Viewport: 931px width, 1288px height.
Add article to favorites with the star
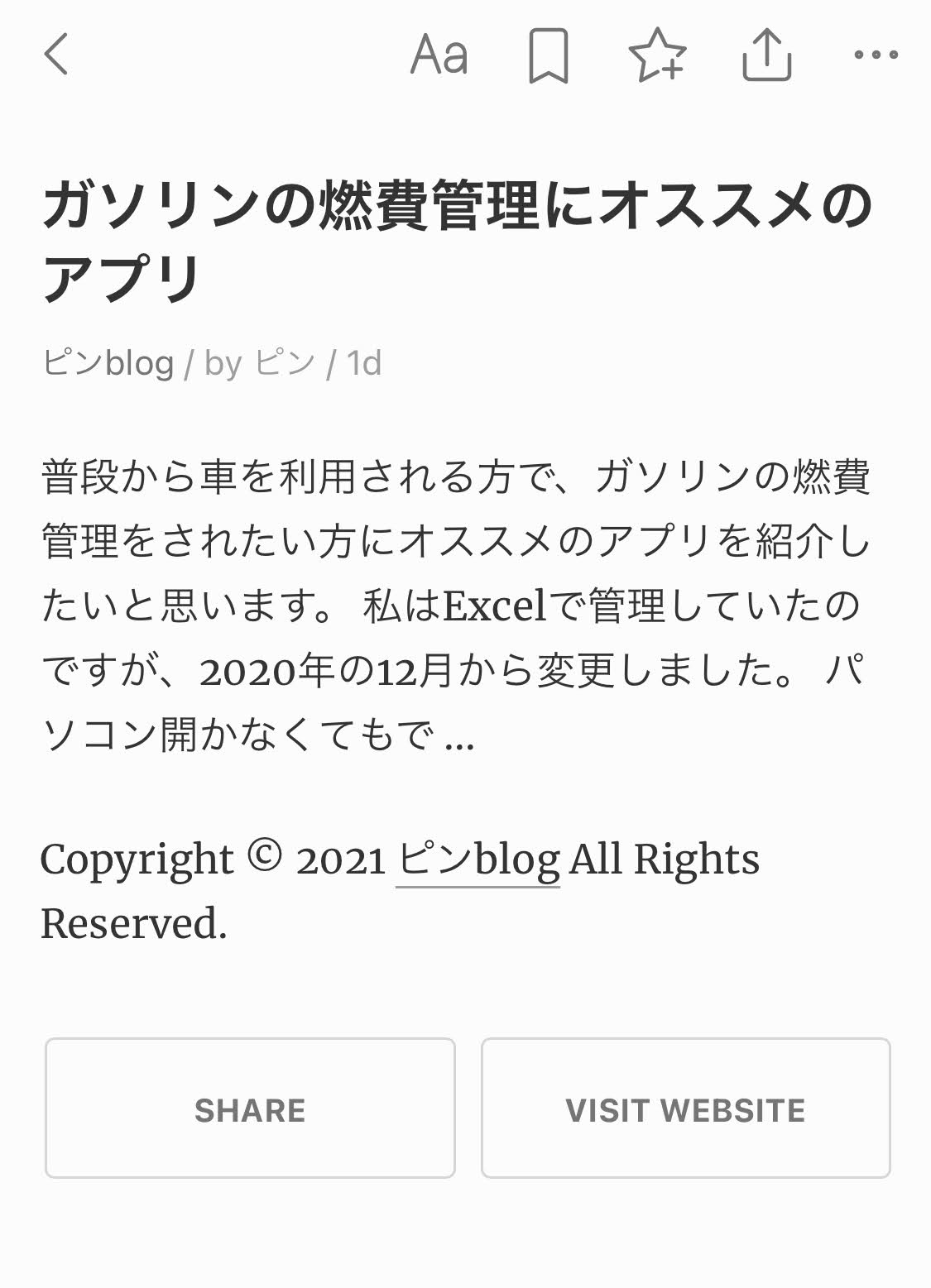click(x=657, y=55)
